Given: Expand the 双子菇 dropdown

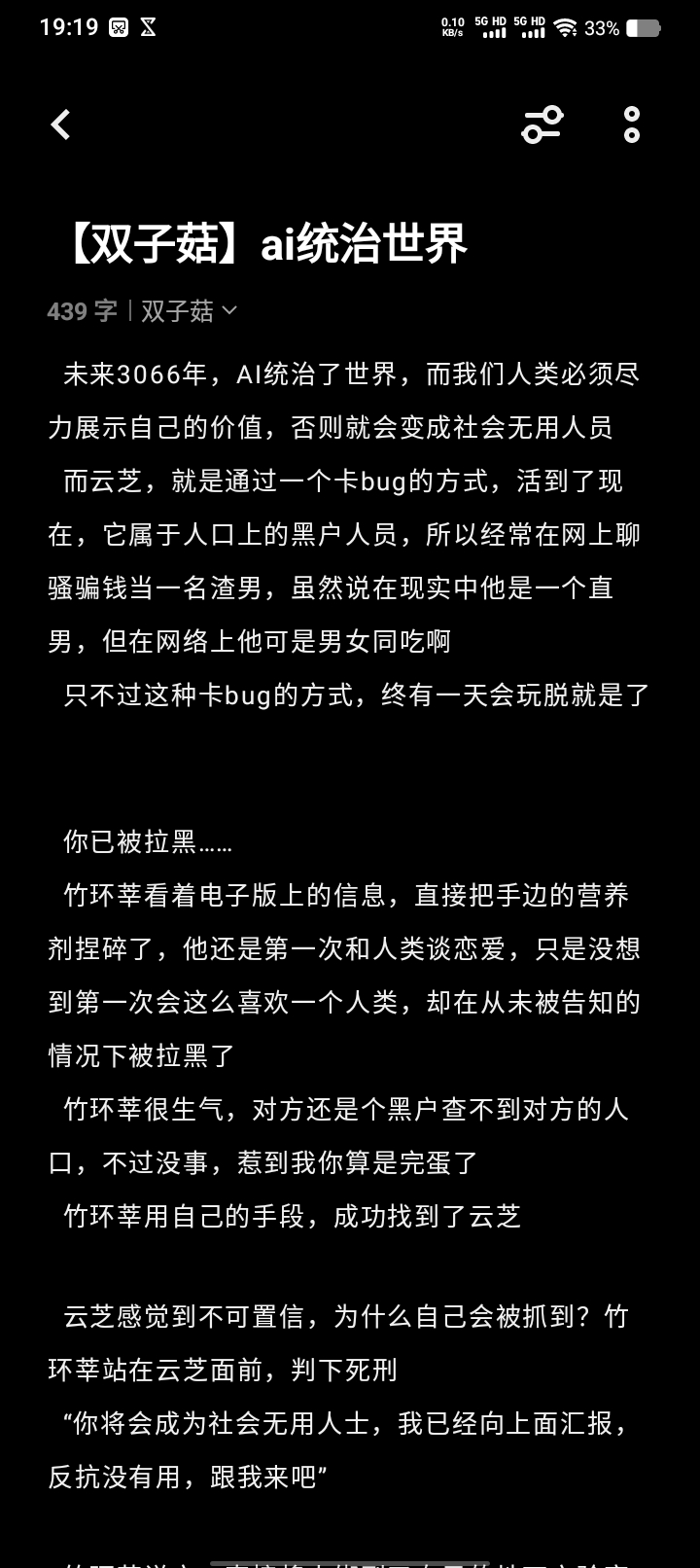Looking at the screenshot, I should click(190, 311).
